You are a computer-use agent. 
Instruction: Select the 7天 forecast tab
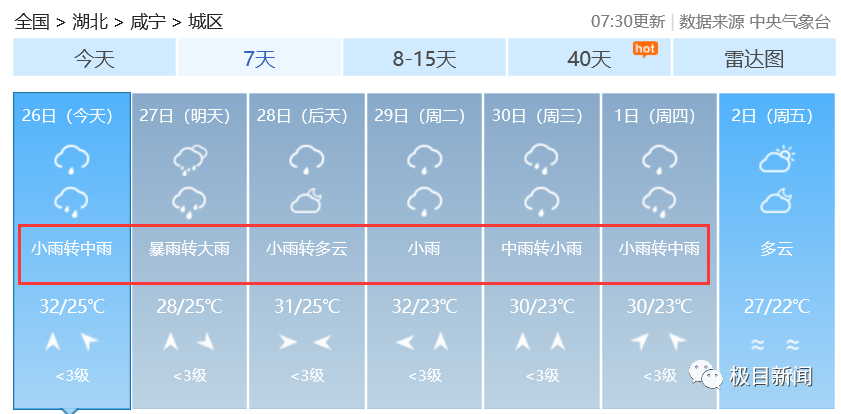point(259,58)
